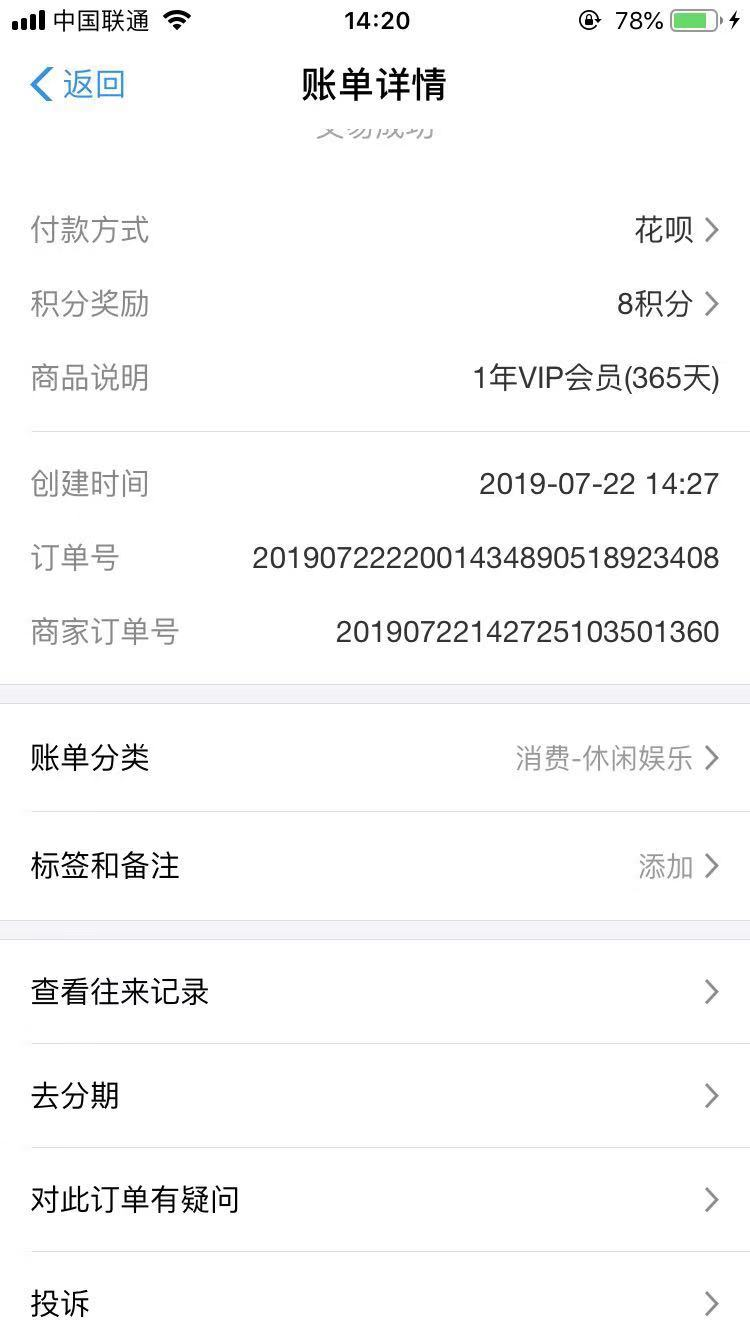Change 账单分类 category
750x1334 pixels.
[375, 758]
